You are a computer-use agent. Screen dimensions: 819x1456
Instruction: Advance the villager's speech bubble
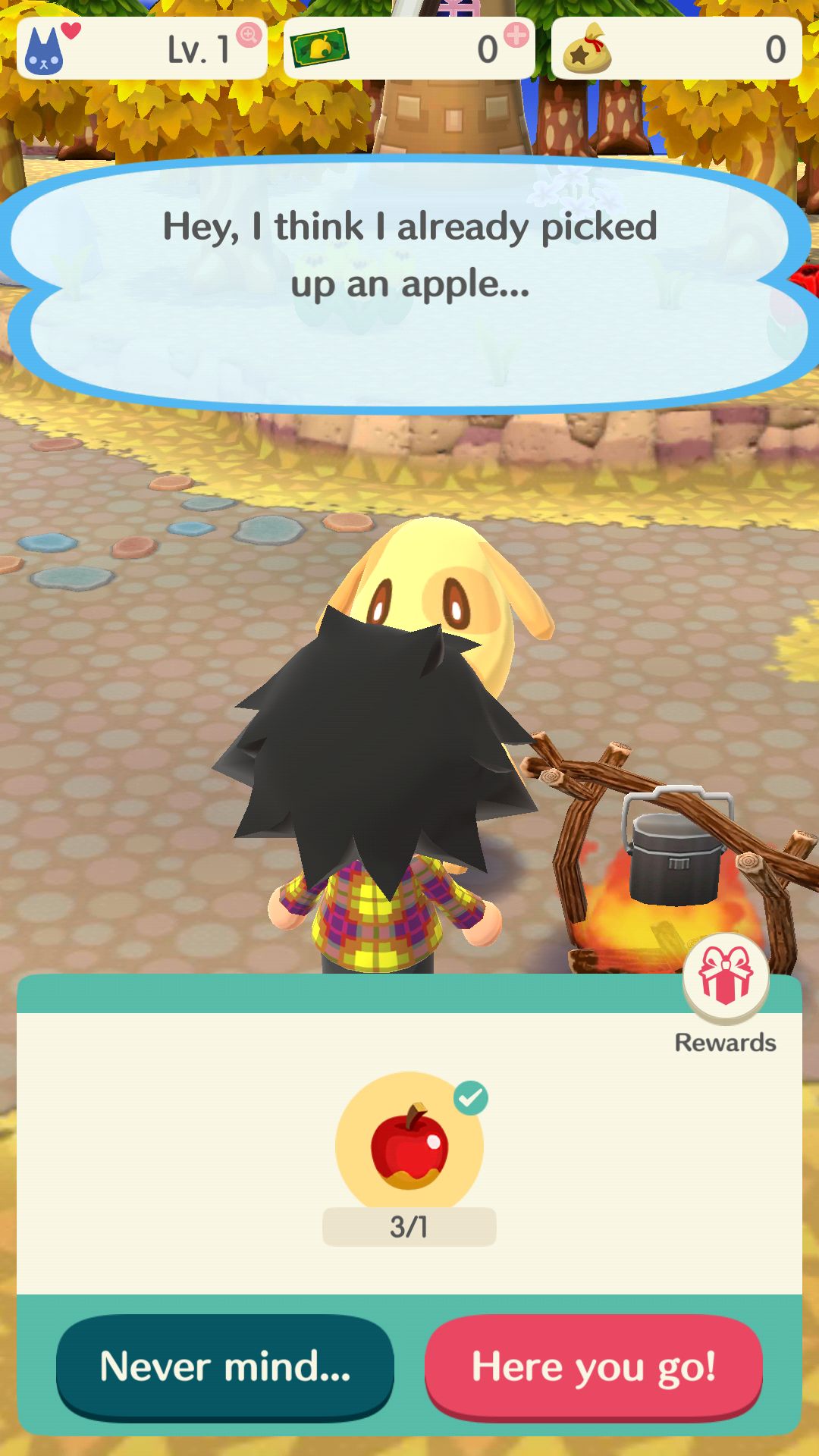[409, 284]
